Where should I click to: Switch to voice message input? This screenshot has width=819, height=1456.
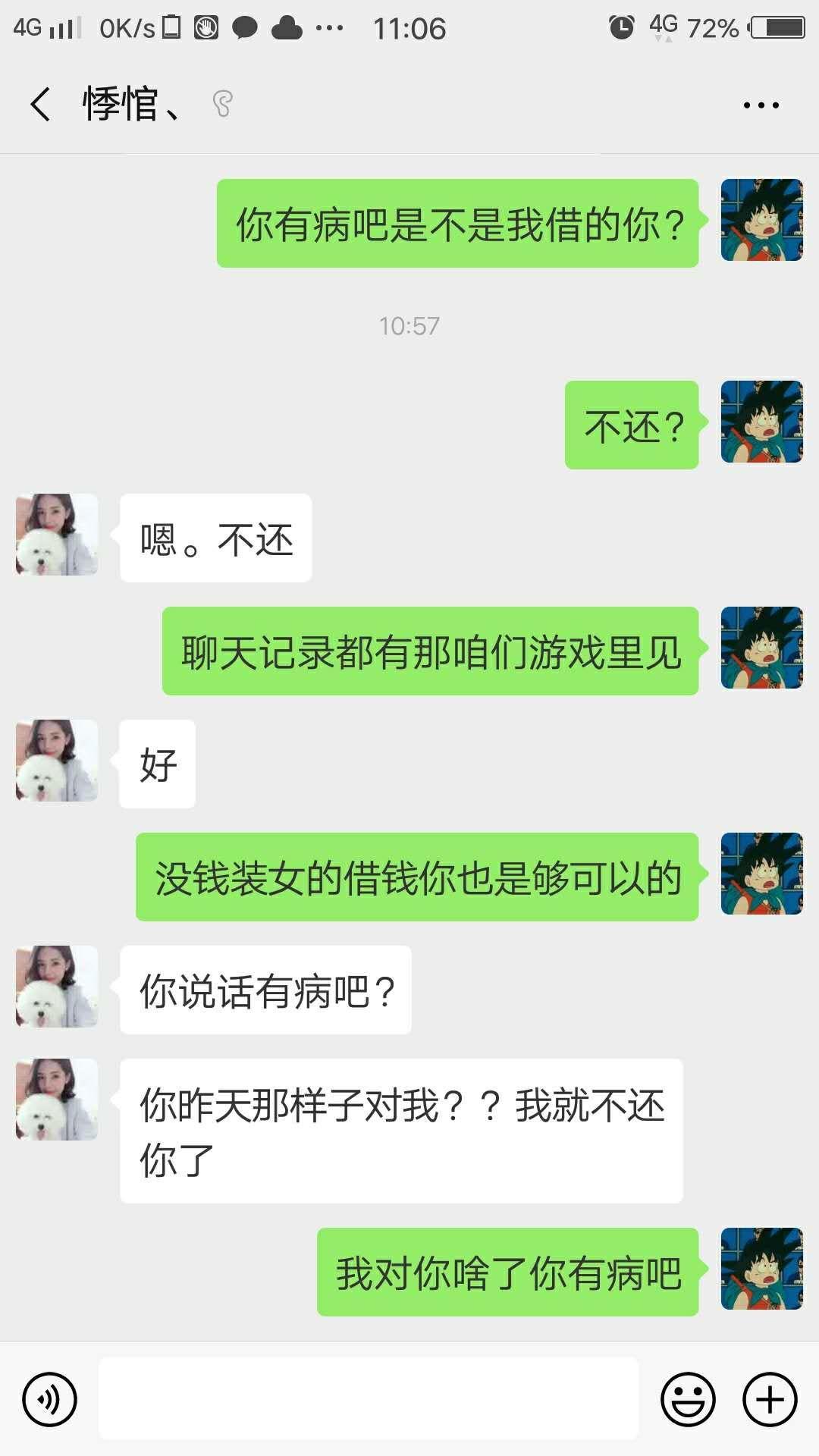tap(50, 1399)
